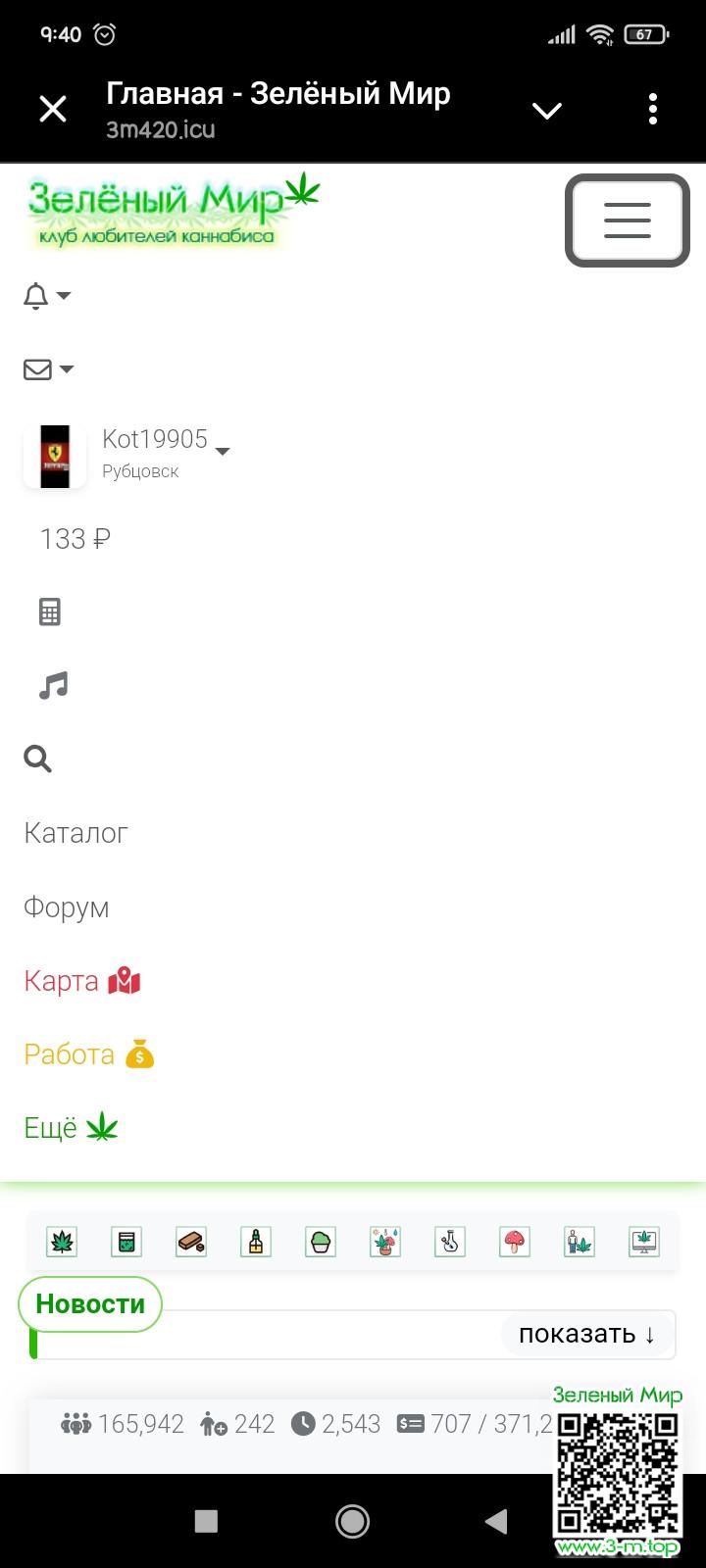Open the browser overflow menu
The height and width of the screenshot is (1568, 706).
click(x=653, y=109)
